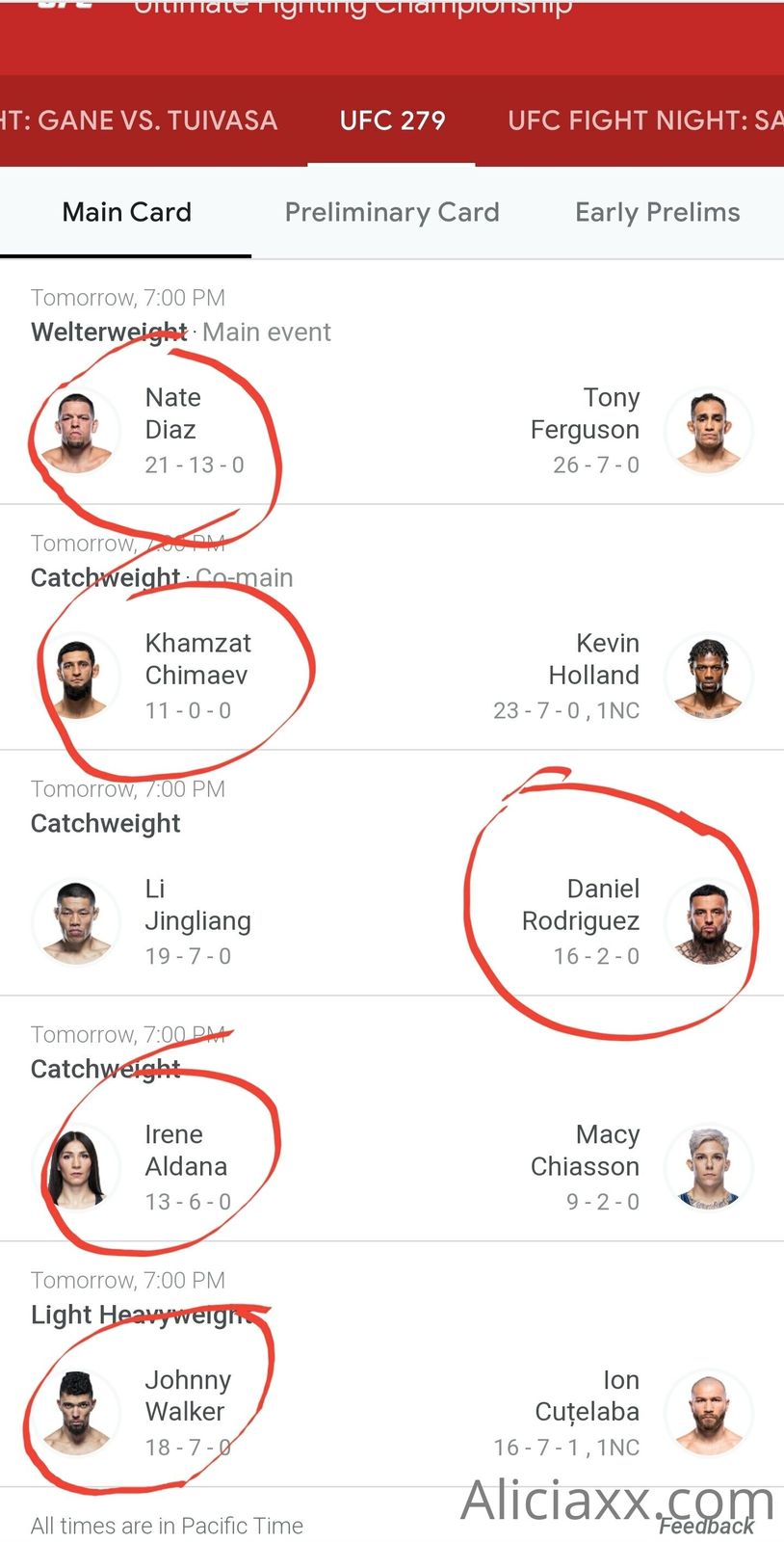The image size is (784, 1542).
Task: Open the Khamzat Chimaev vs Kevin Holland fight
Action: [392, 676]
